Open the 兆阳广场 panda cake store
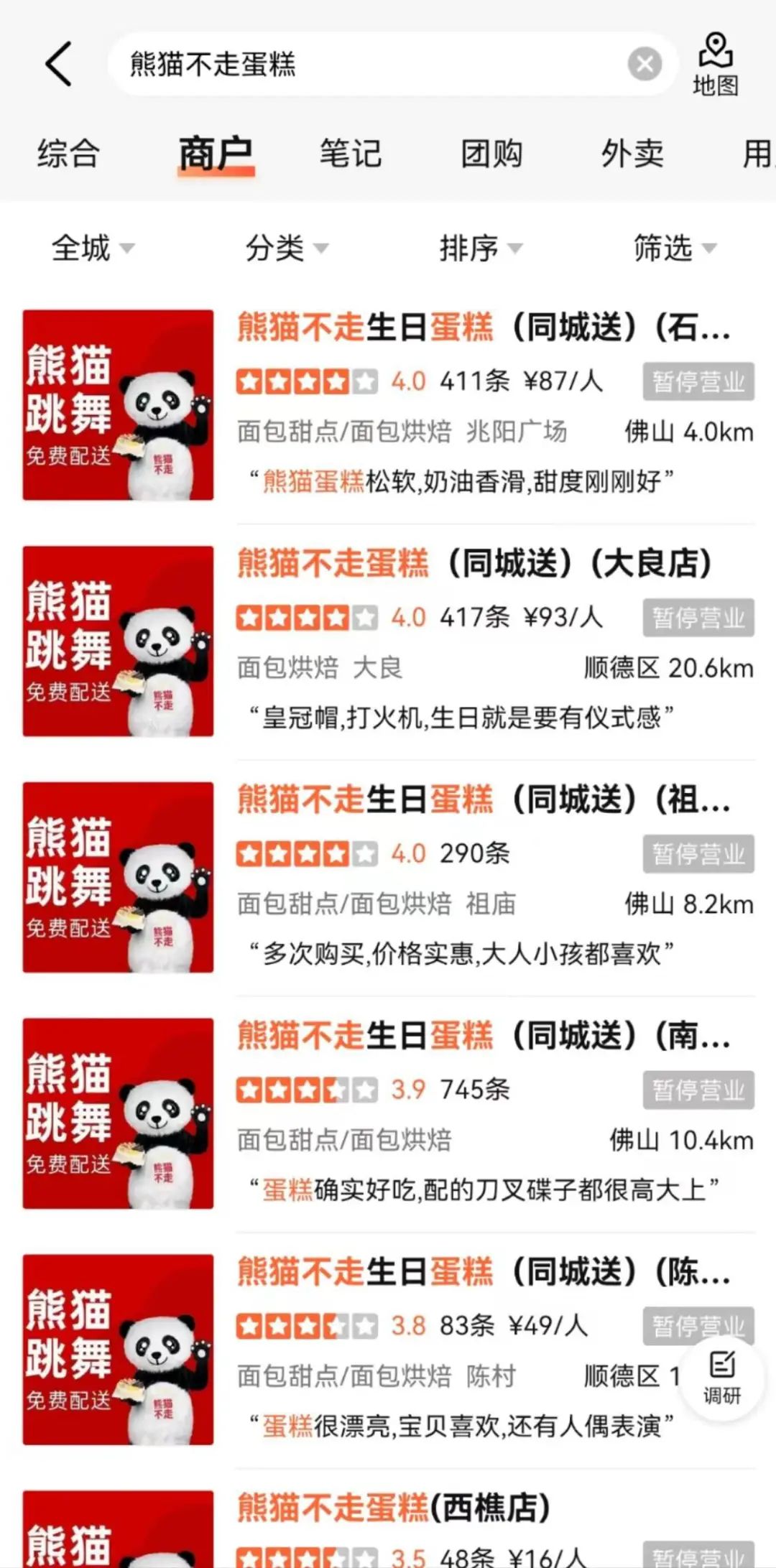This screenshot has width=776, height=1568. pos(388,405)
